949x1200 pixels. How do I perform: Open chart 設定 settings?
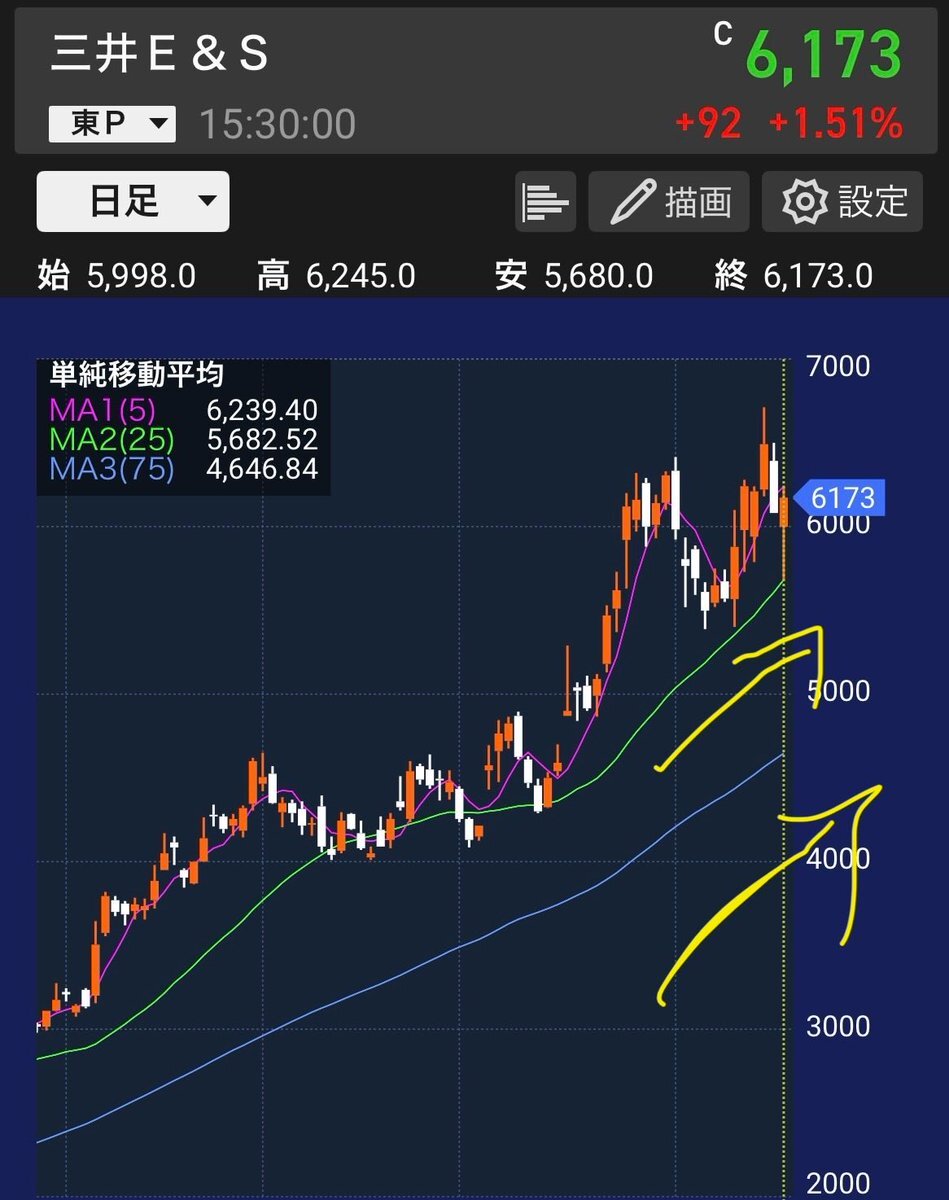842,202
